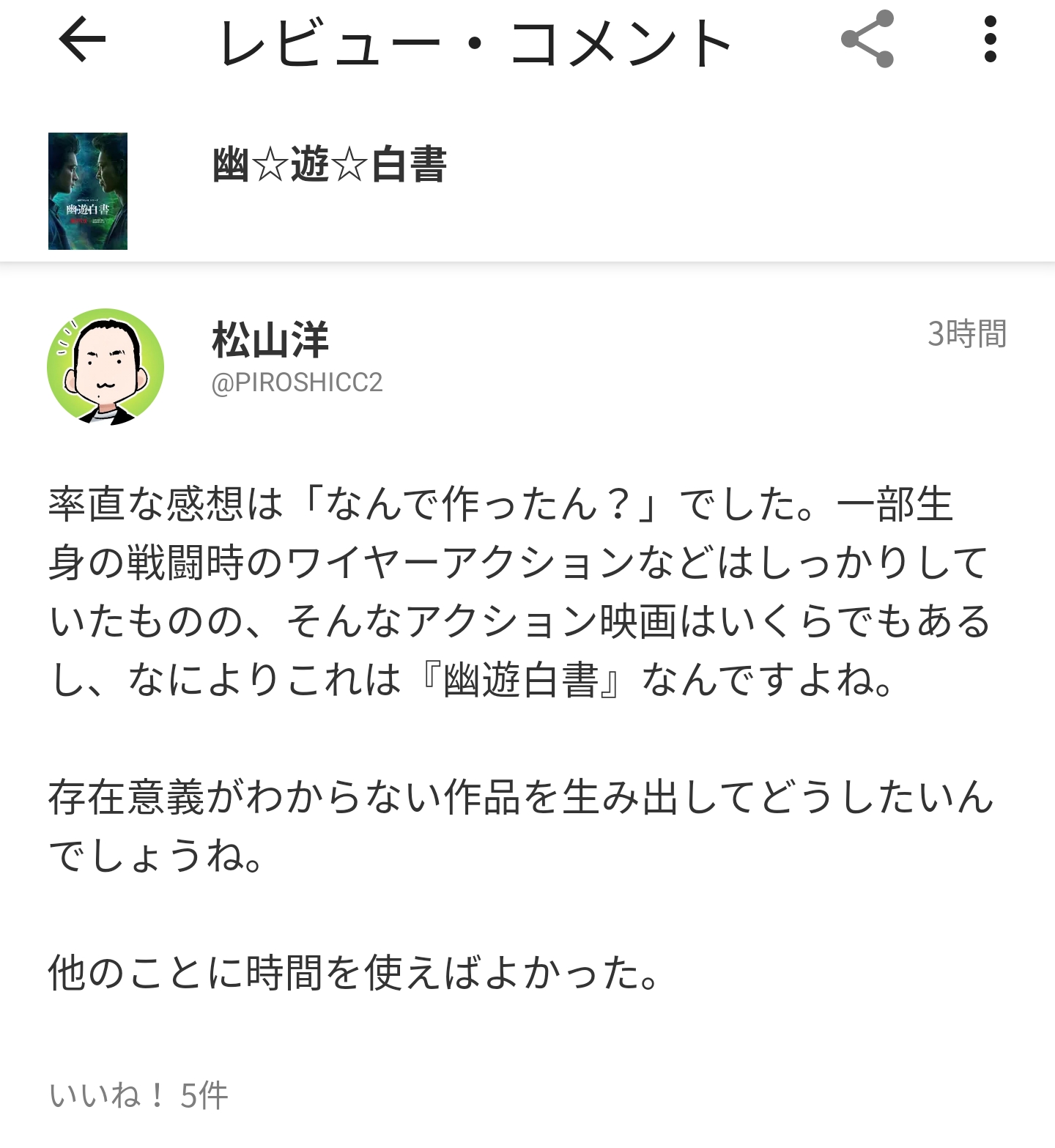View who liked: いいね！ 5件
This screenshot has width=1055, height=1148.
click(x=139, y=1095)
